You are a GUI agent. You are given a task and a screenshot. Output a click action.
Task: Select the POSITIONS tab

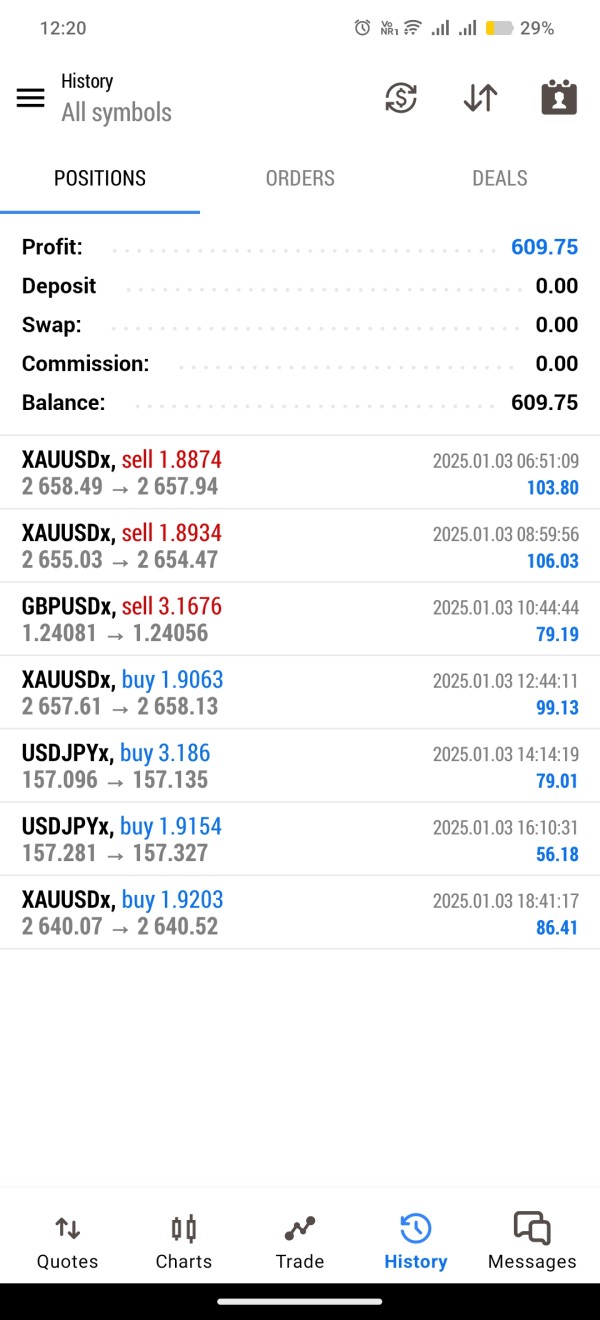click(100, 178)
